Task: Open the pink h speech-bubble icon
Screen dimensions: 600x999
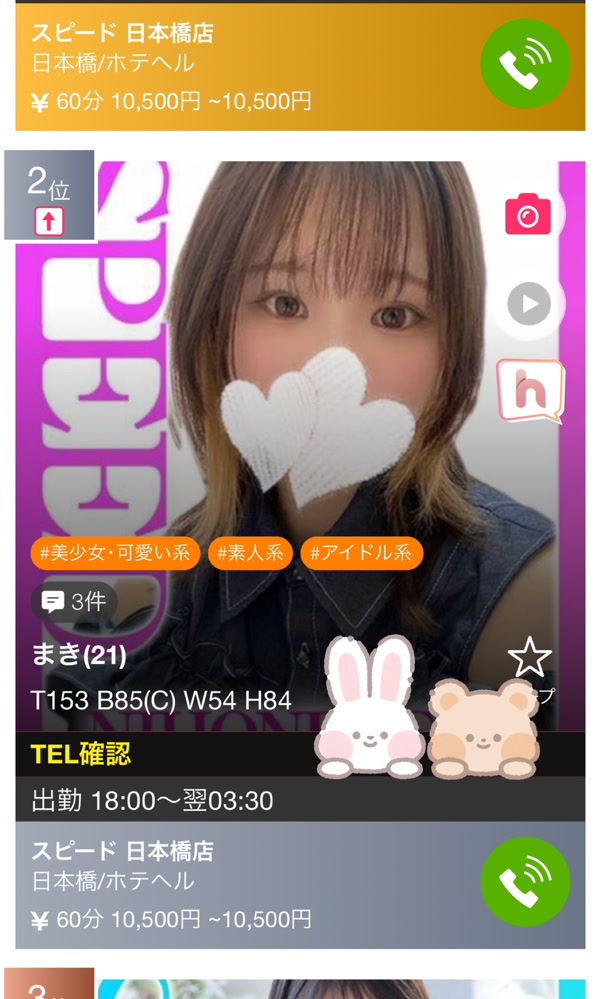Action: point(529,391)
